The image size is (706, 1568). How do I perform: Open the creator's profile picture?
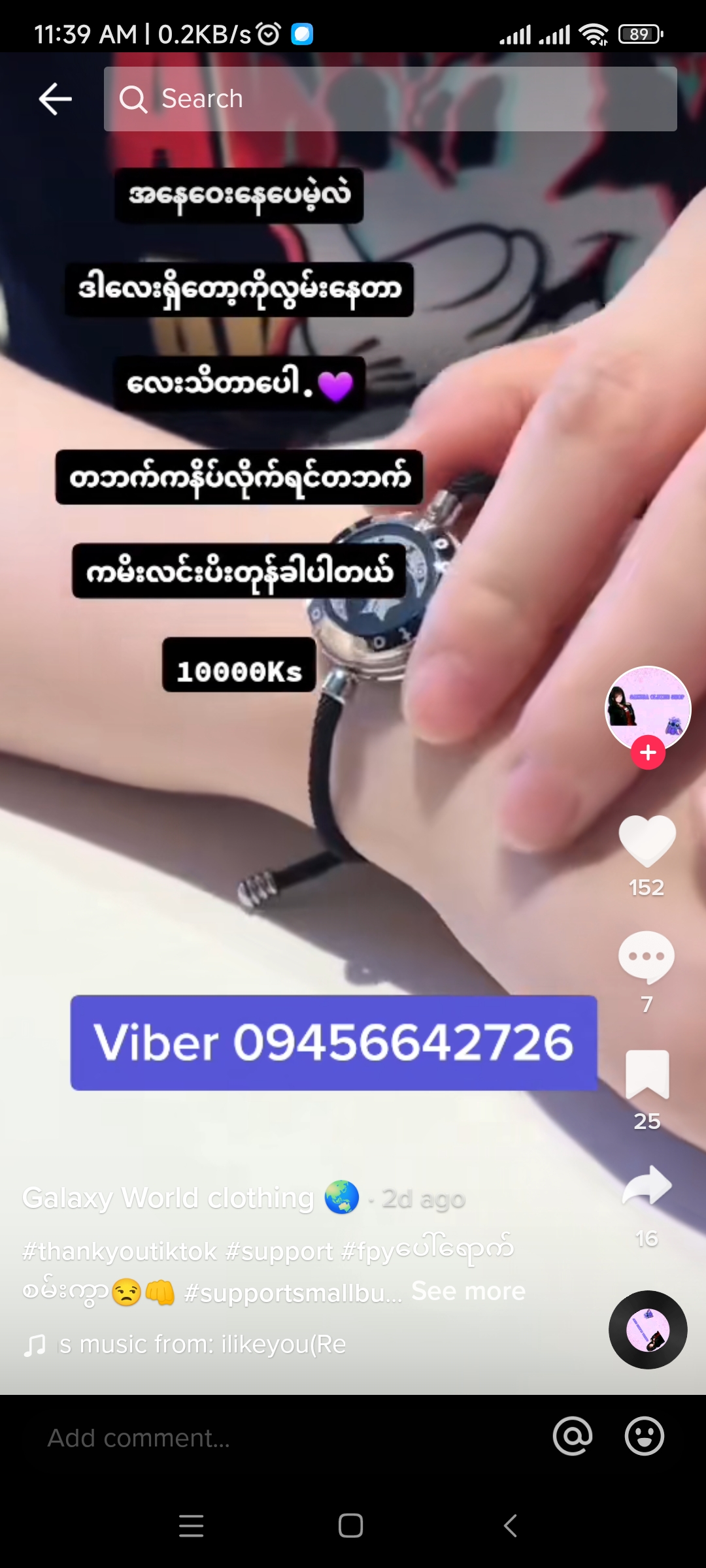(x=647, y=708)
